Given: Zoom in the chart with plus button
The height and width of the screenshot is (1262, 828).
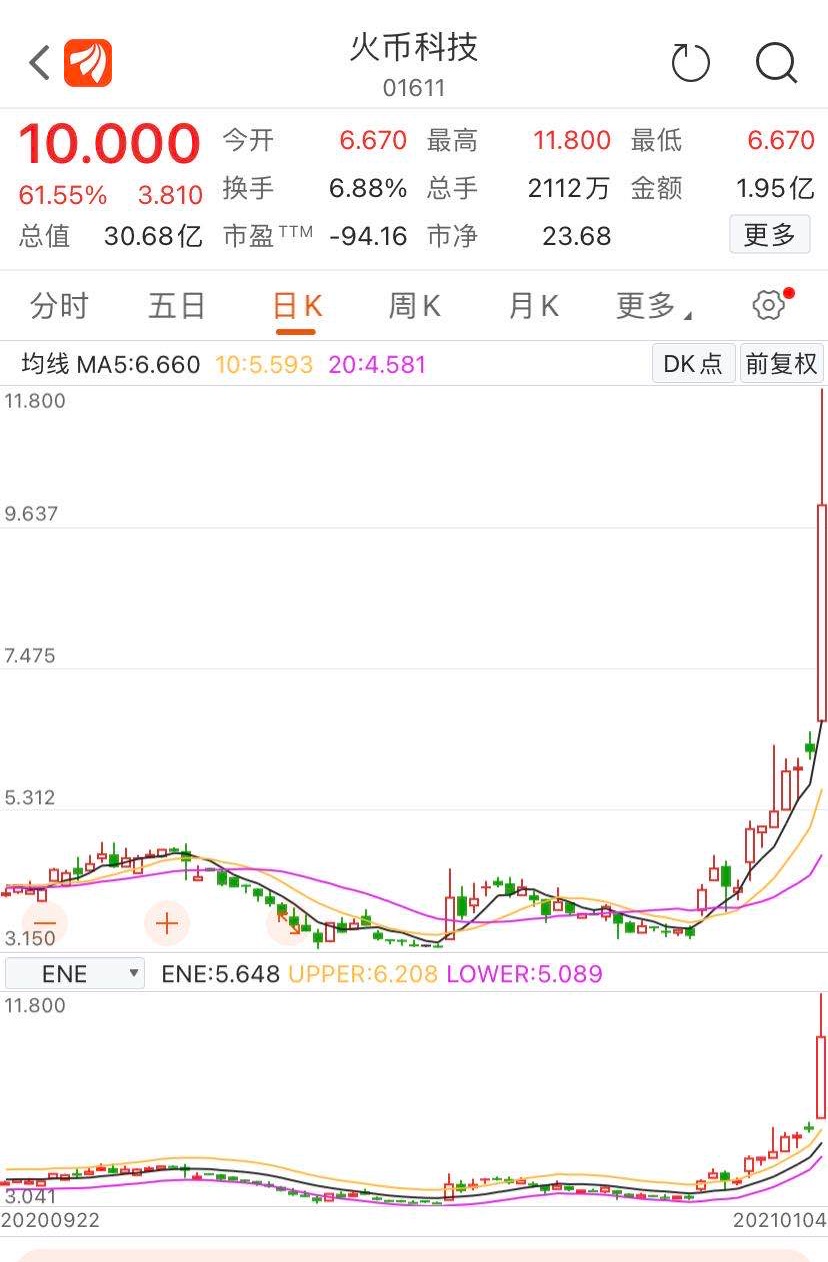Looking at the screenshot, I should pos(167,922).
